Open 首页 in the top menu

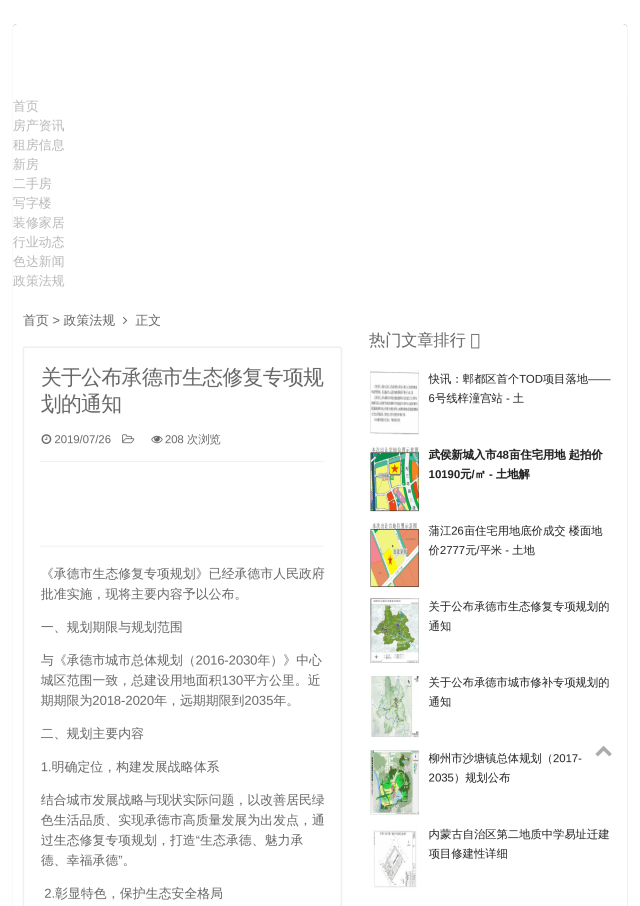(26, 106)
